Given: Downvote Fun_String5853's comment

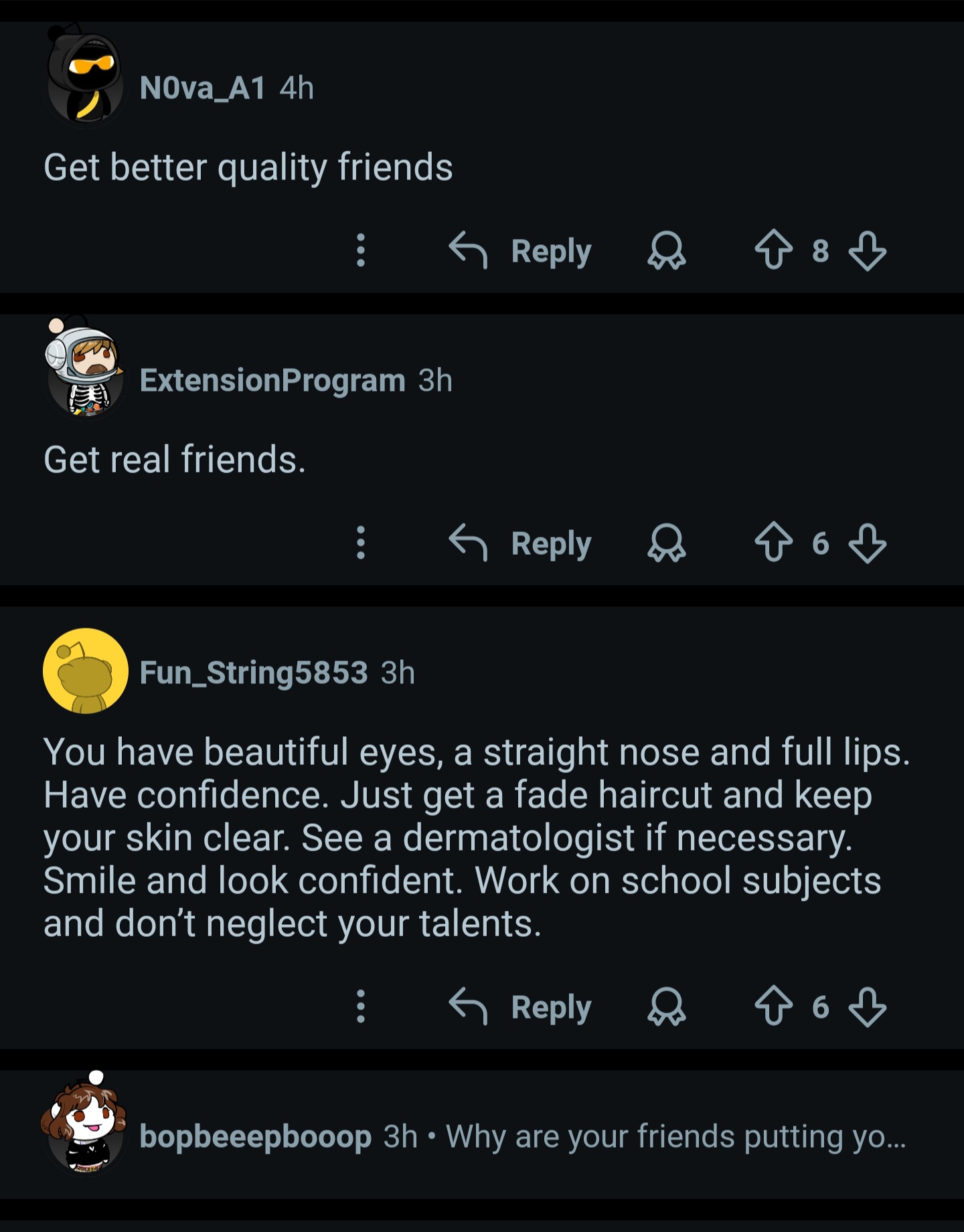Looking at the screenshot, I should pos(867,1006).
